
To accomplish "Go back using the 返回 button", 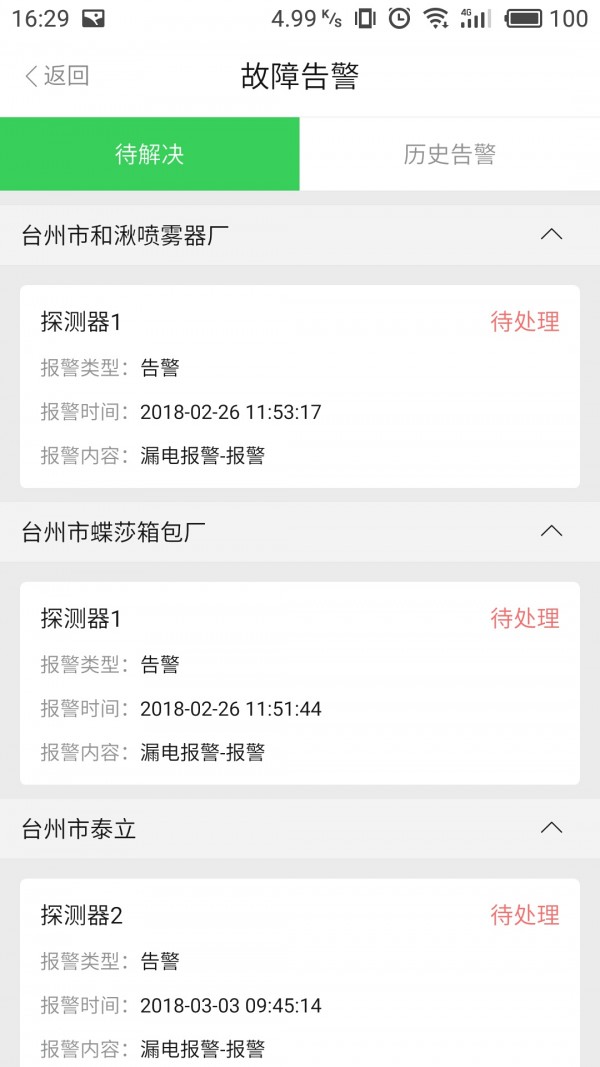I will coord(57,76).
